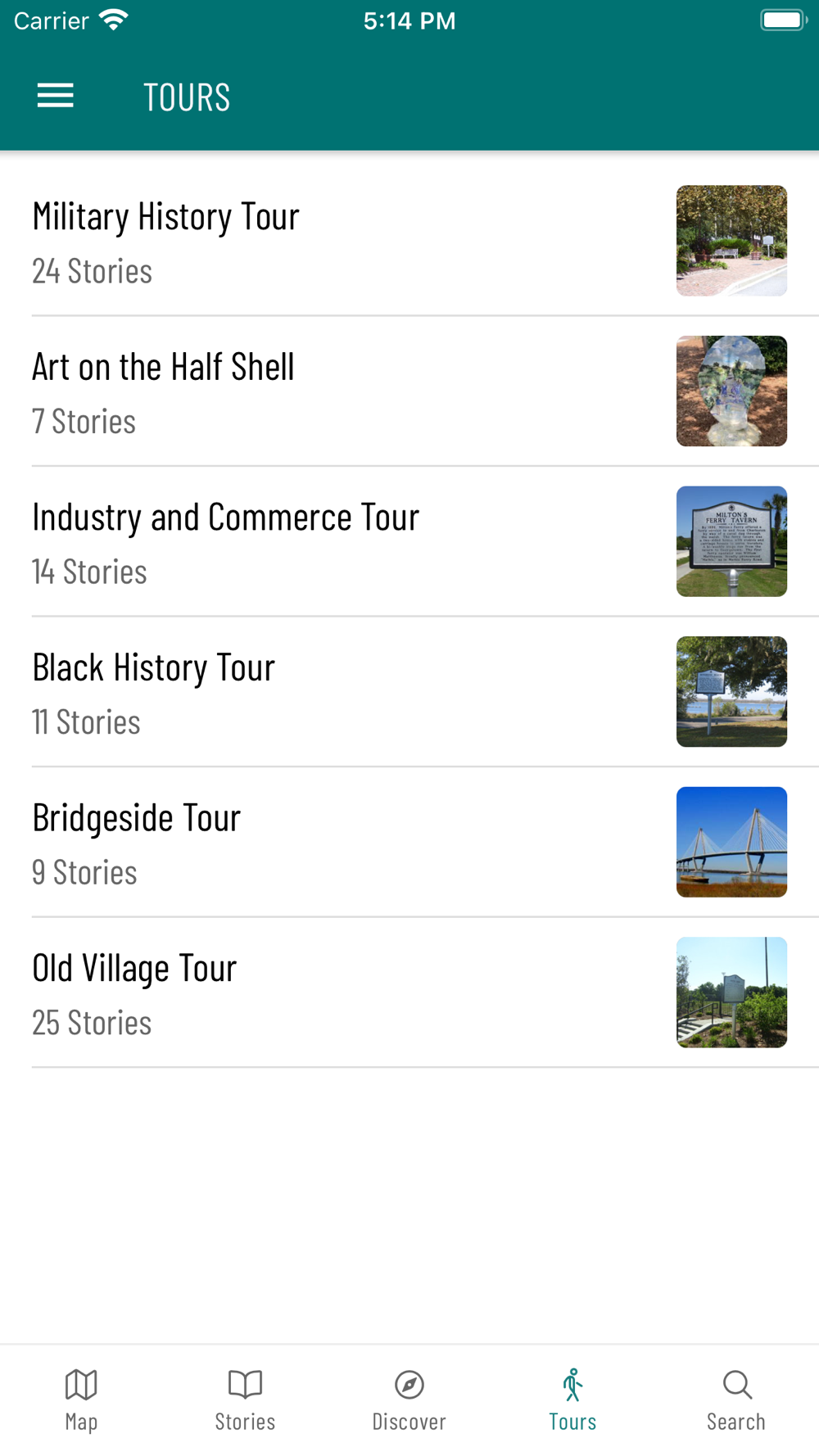
Task: Go to the Stories tab
Action: [245, 1399]
